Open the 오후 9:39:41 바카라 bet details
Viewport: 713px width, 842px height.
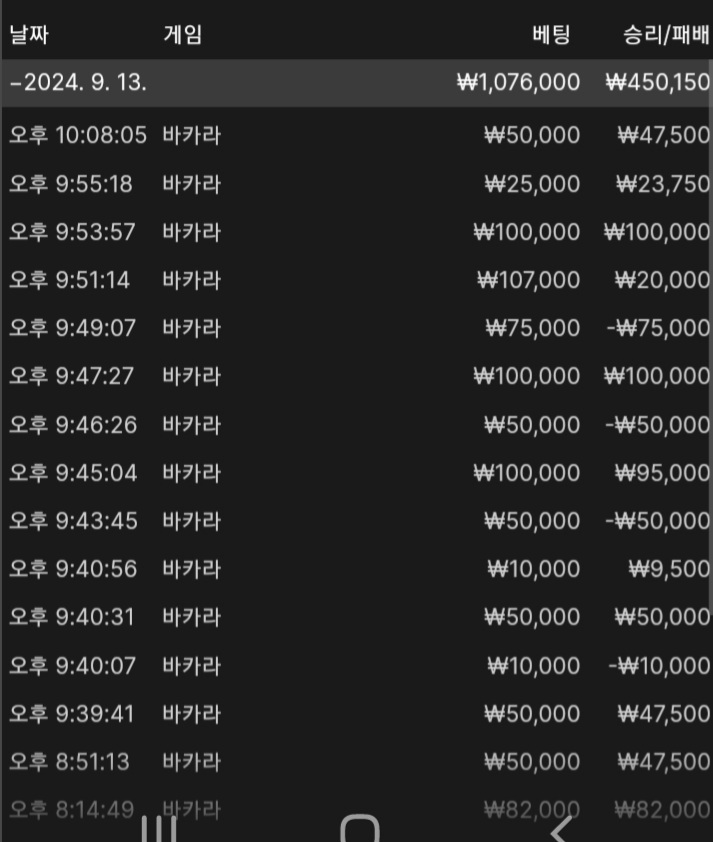pyautogui.click(x=356, y=714)
